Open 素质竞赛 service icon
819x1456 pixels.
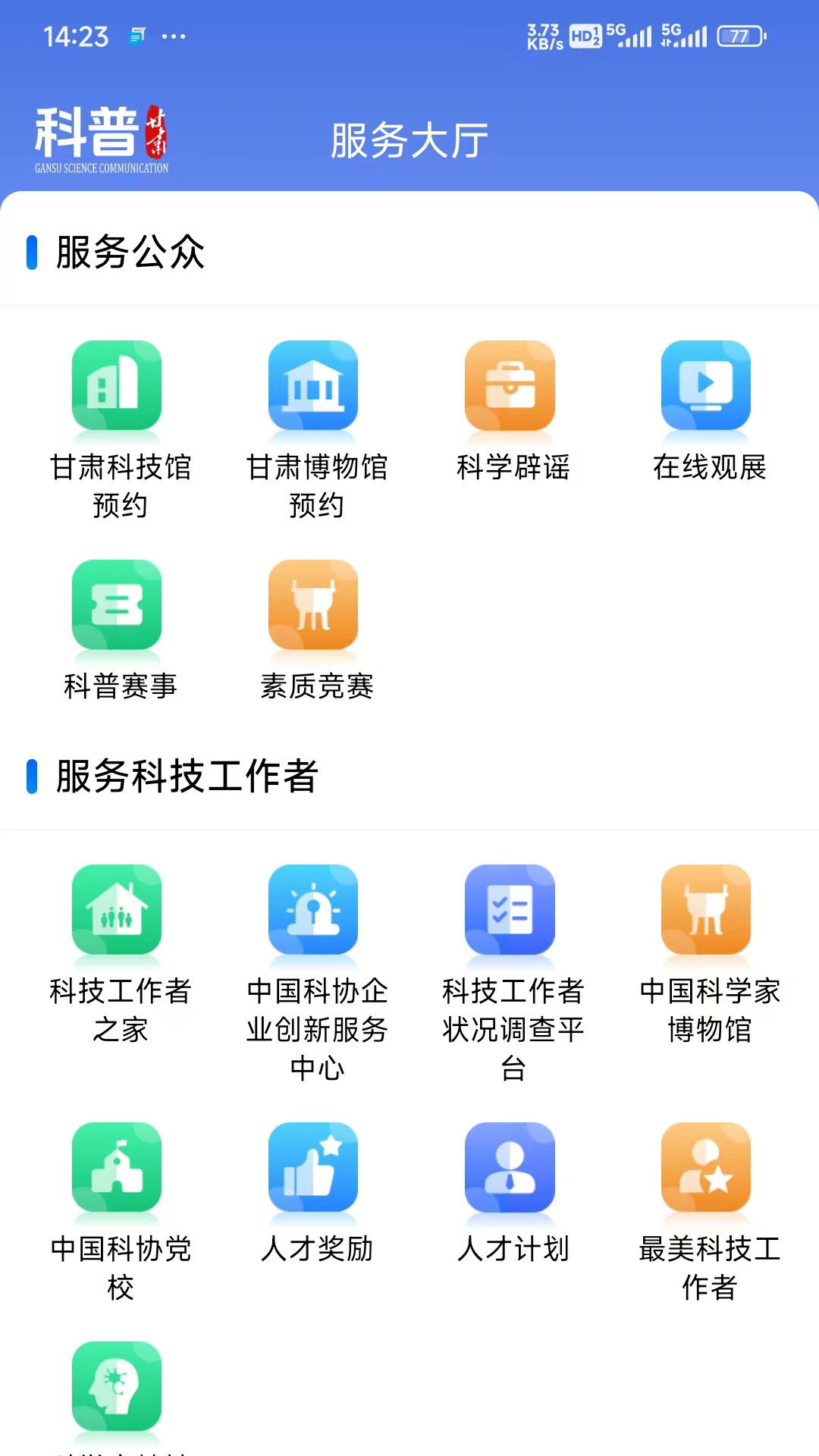313,604
